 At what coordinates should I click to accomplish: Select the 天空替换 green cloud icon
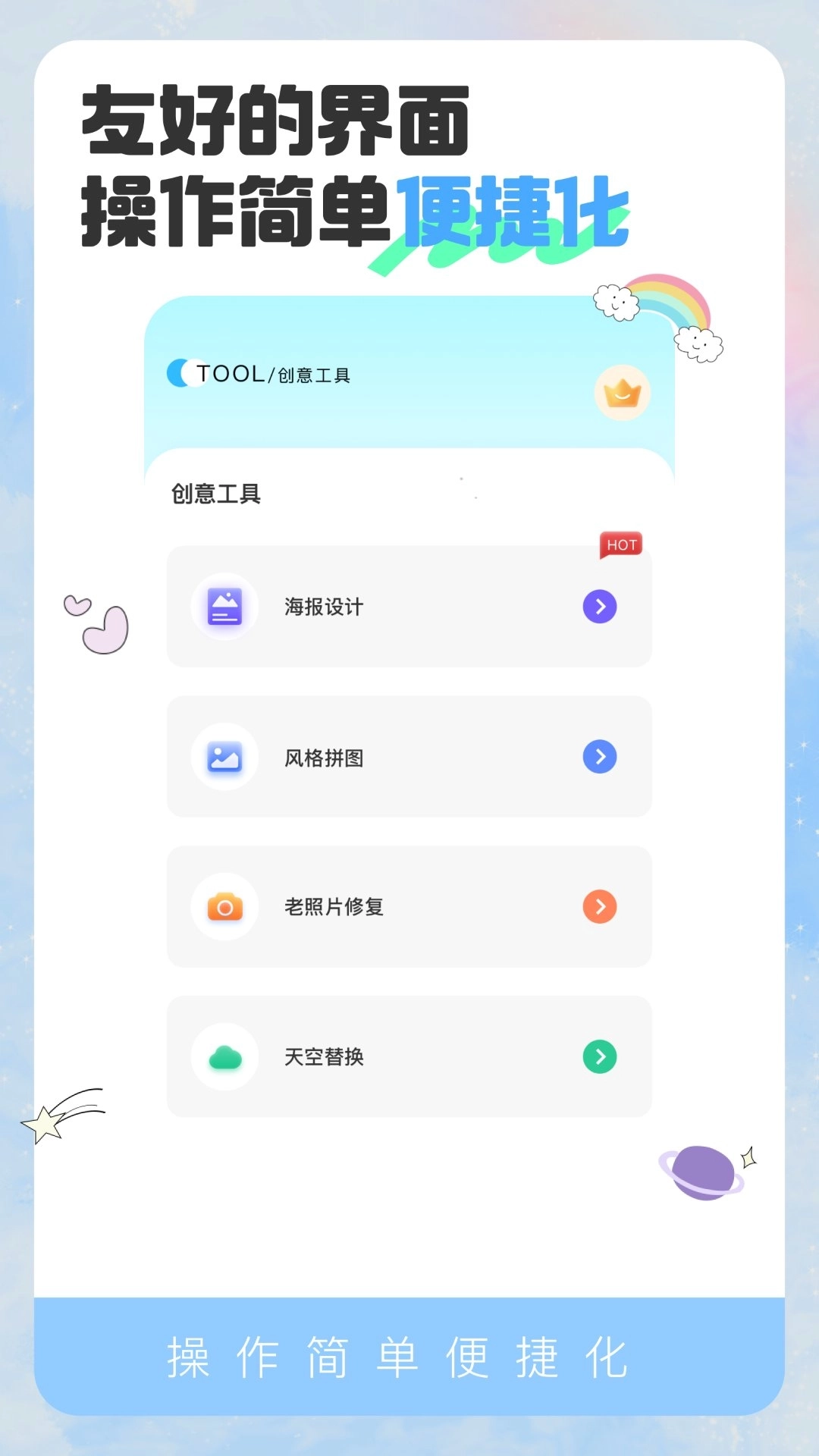pos(224,1056)
